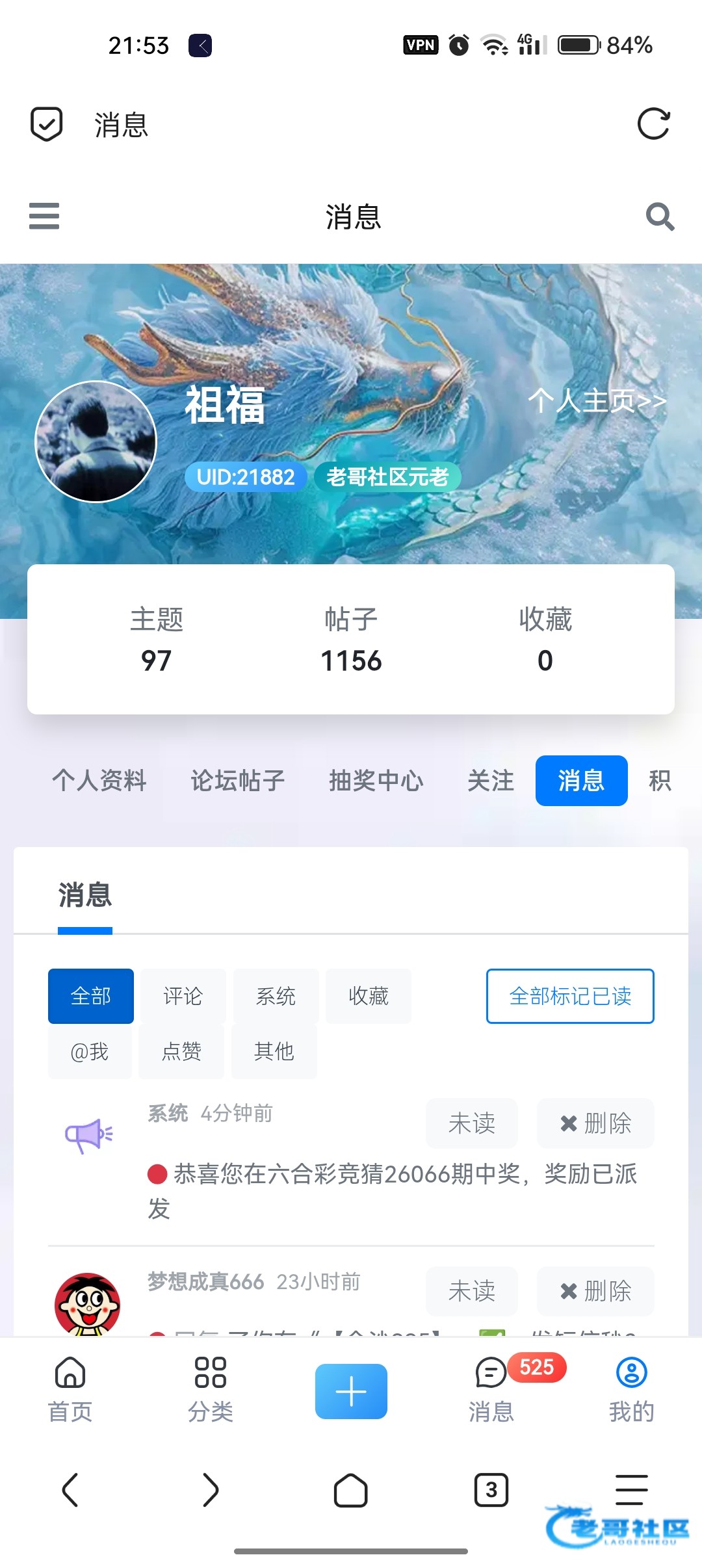Mark all messages read with 全部标记已读

click(570, 996)
